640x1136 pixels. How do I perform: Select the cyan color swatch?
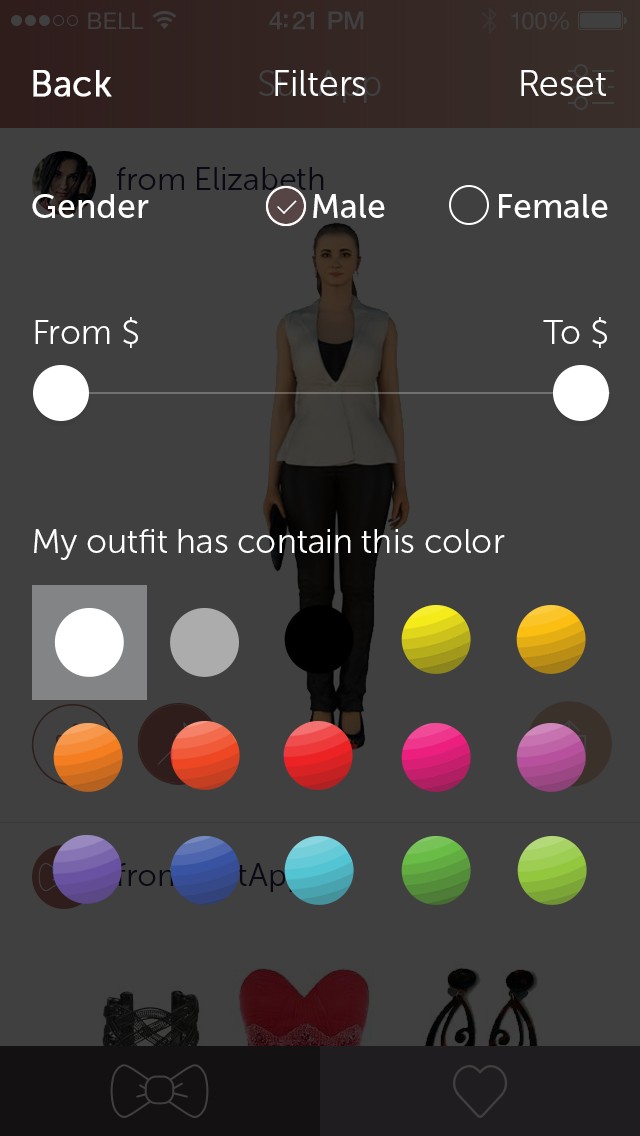pos(319,870)
